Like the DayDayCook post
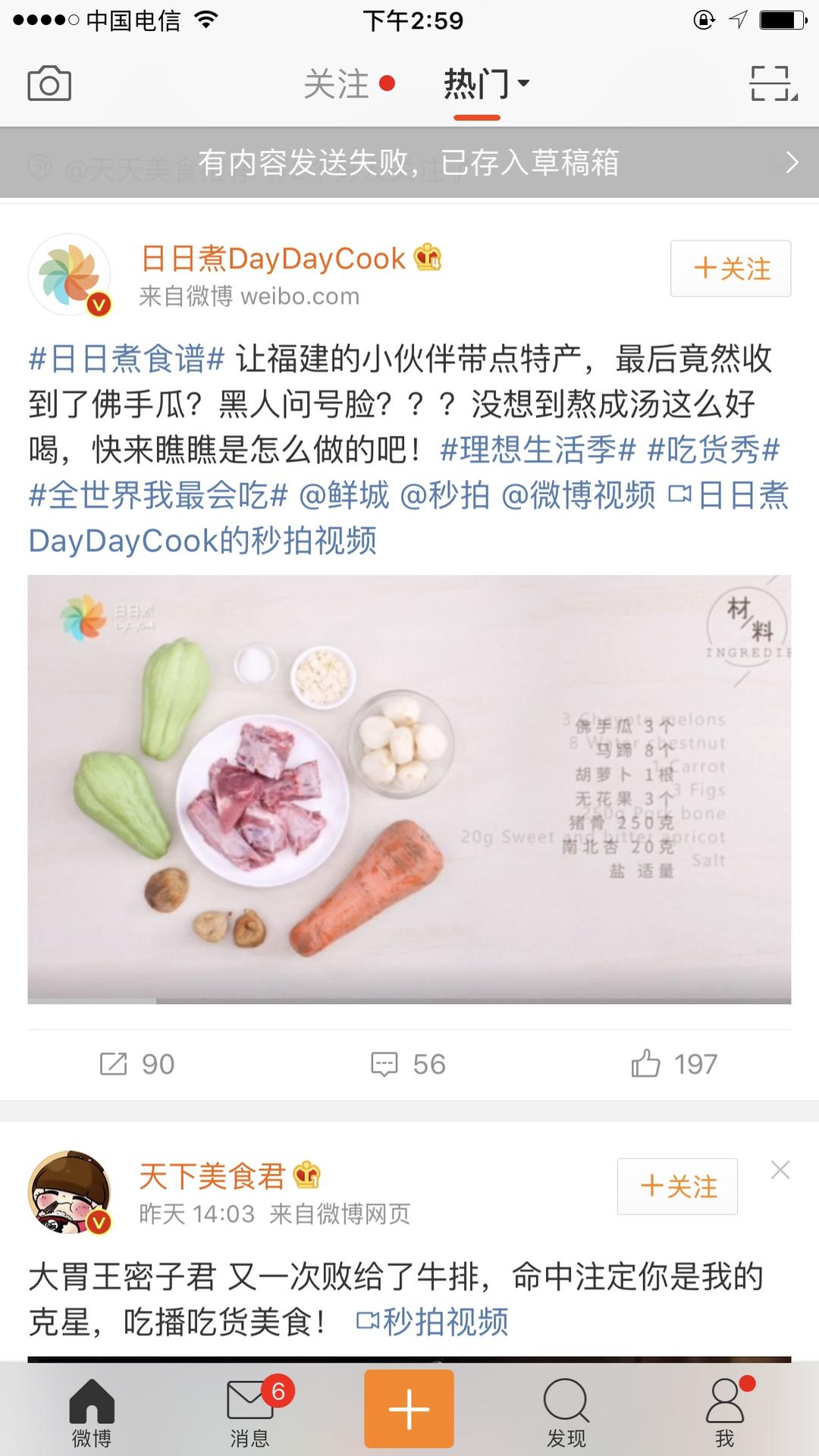The image size is (819, 1456). point(674,1064)
